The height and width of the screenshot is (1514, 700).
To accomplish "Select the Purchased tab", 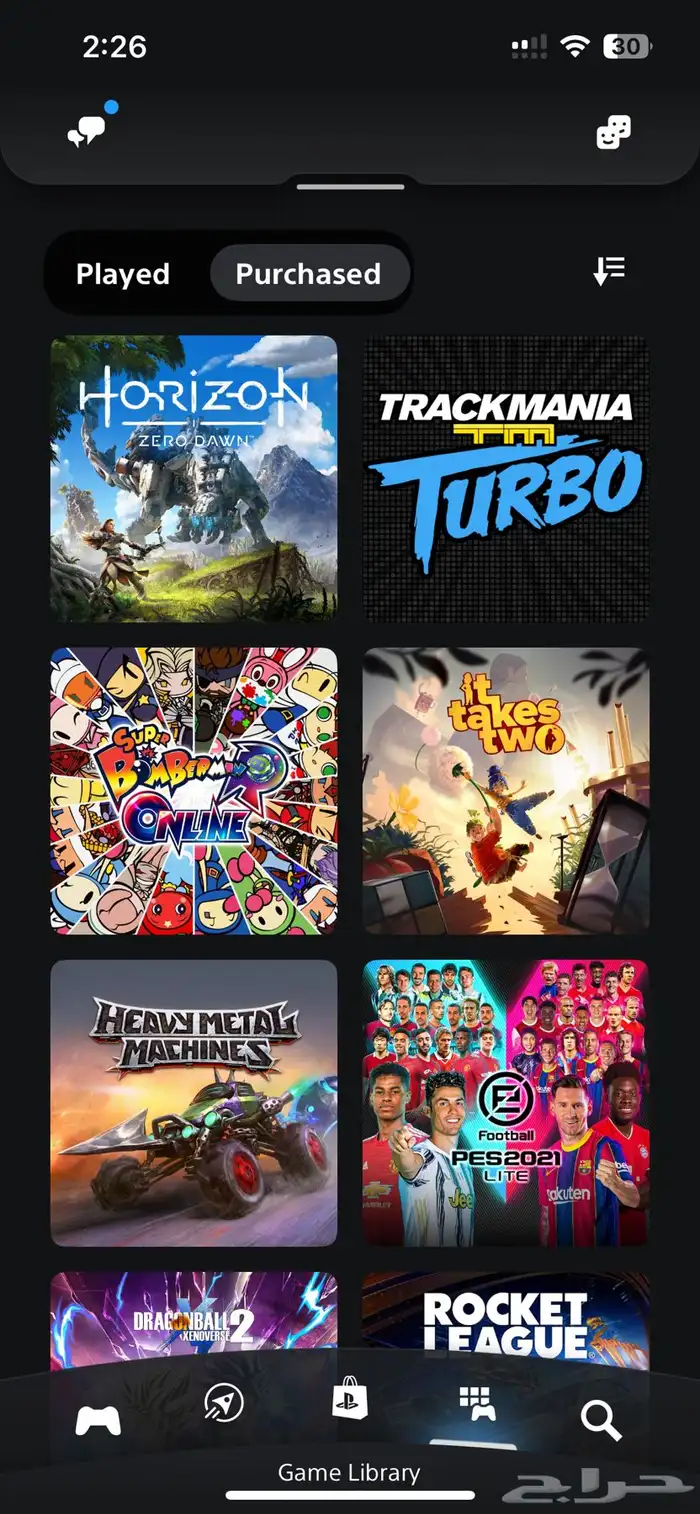I will (308, 274).
